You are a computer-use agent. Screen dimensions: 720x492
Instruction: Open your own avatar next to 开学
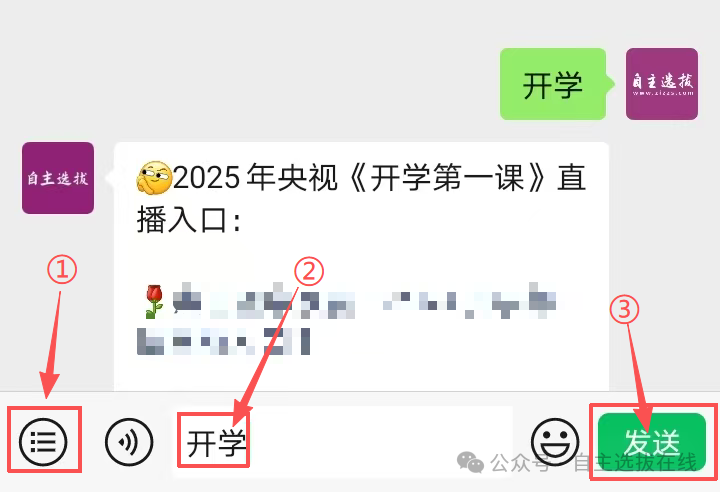[x=662, y=84]
